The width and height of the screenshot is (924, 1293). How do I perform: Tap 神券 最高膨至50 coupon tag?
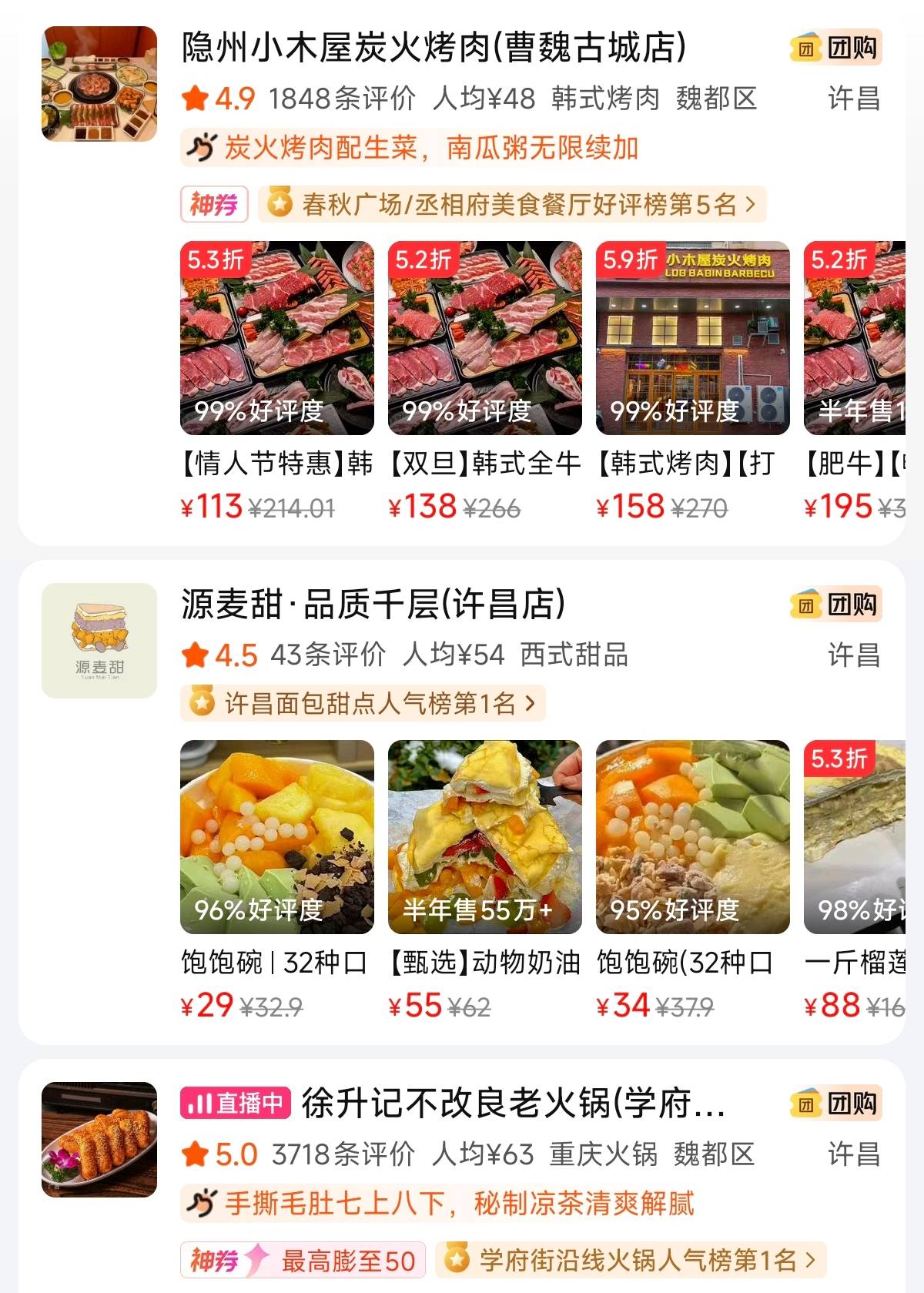click(303, 1261)
